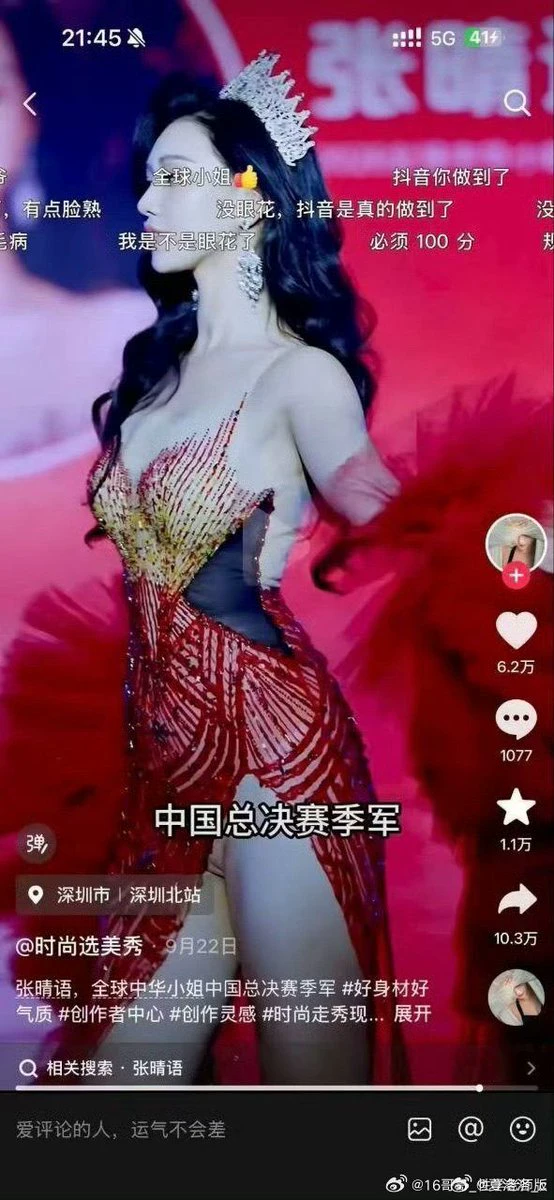This screenshot has width=554, height=1200.
Task: Add video to favorites with the star
Action: [x=516, y=808]
